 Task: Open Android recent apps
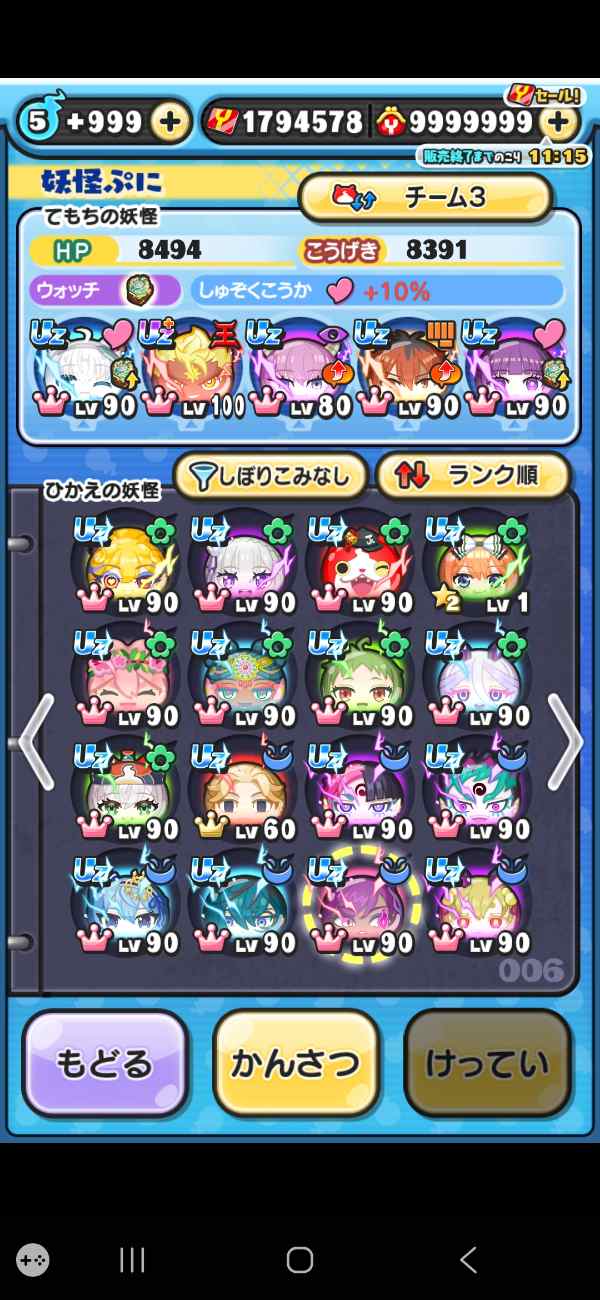pyautogui.click(x=132, y=1260)
